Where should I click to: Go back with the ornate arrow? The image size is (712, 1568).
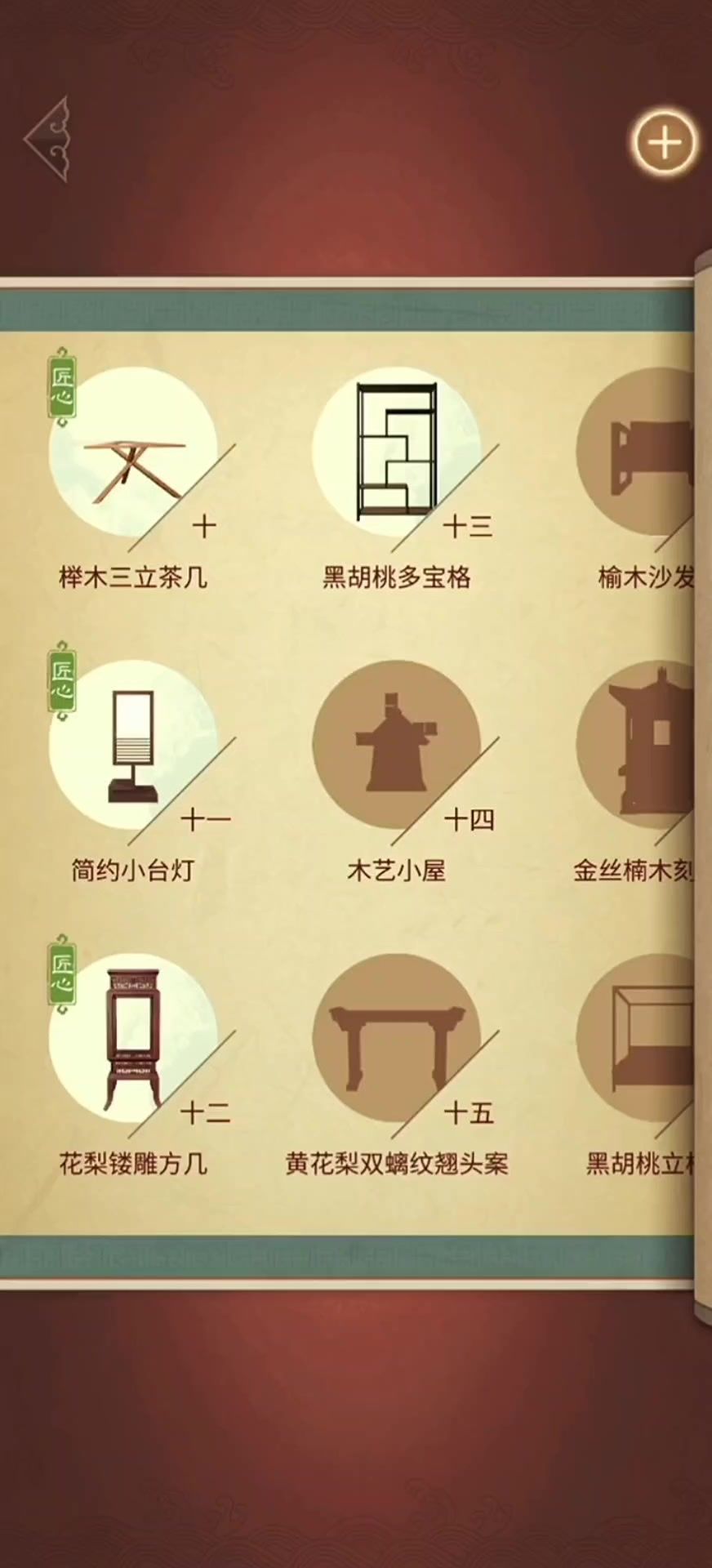49,139
